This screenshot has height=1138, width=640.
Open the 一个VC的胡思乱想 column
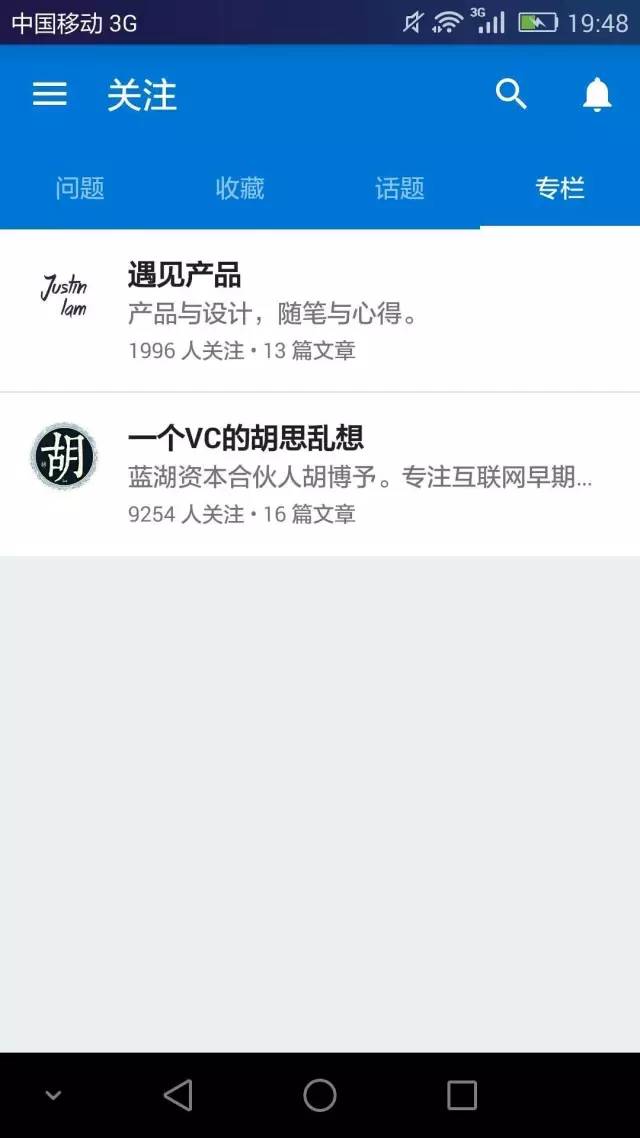[320, 475]
